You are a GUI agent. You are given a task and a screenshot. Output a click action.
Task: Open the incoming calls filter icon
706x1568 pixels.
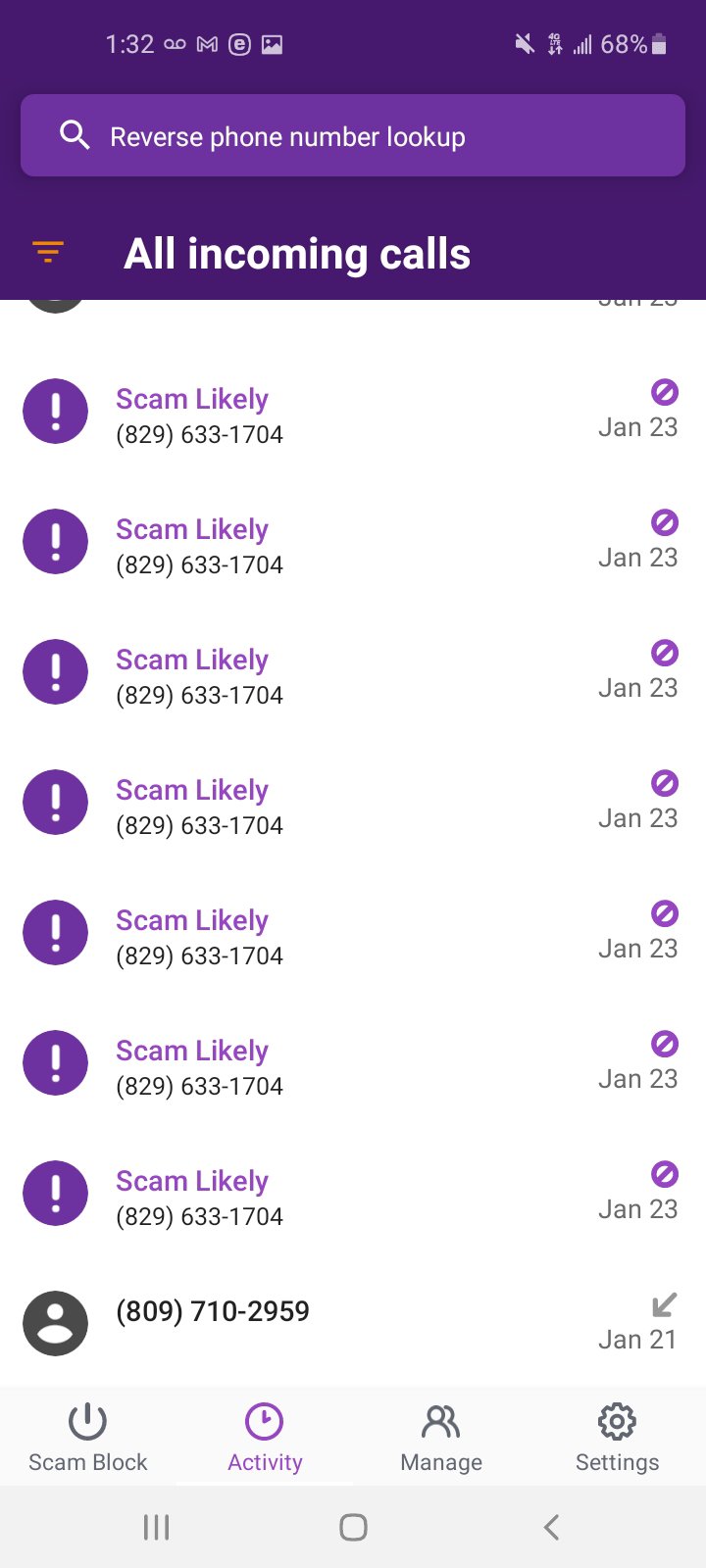point(48,253)
